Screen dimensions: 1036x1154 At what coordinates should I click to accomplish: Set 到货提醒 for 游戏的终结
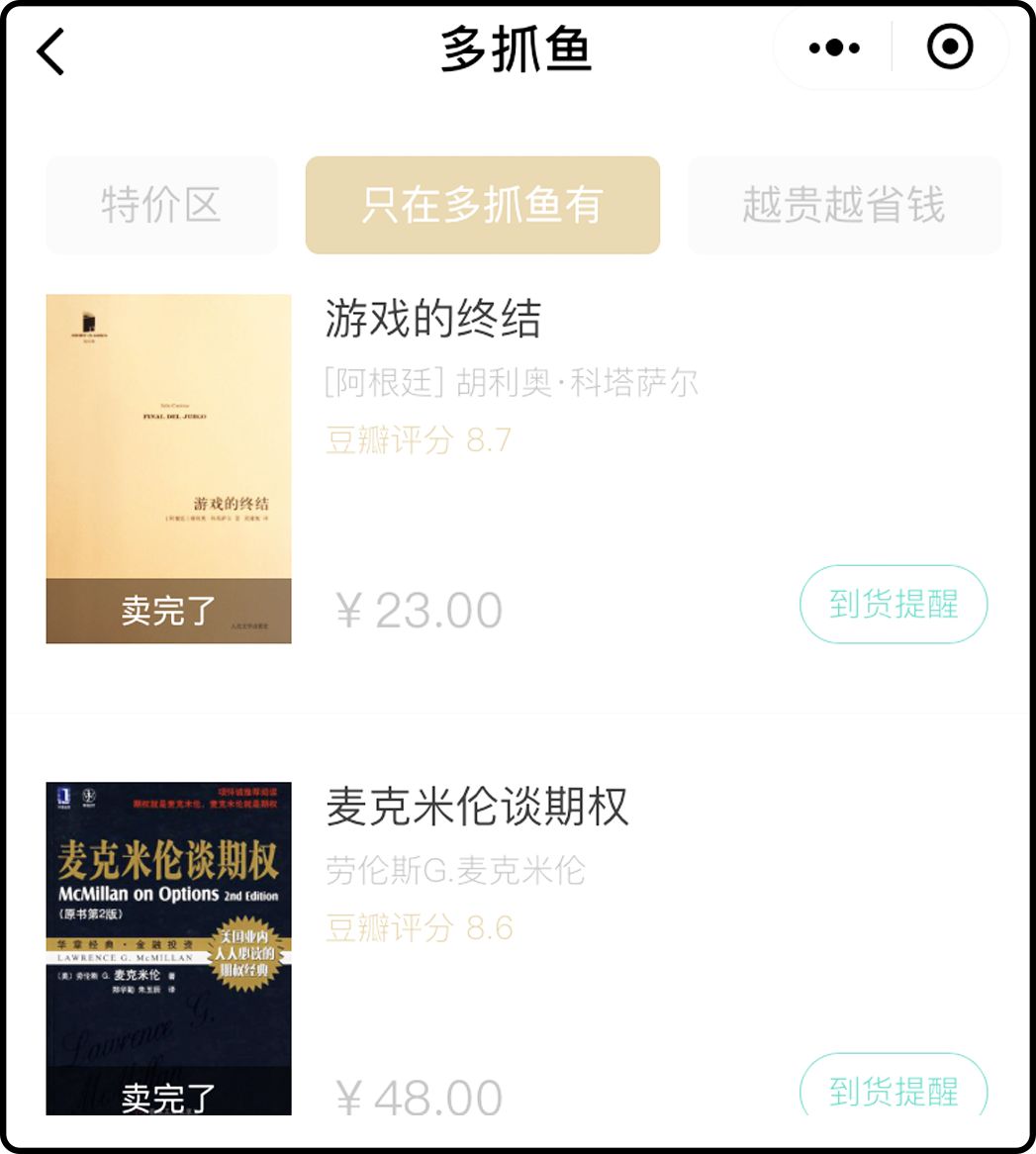coord(893,604)
